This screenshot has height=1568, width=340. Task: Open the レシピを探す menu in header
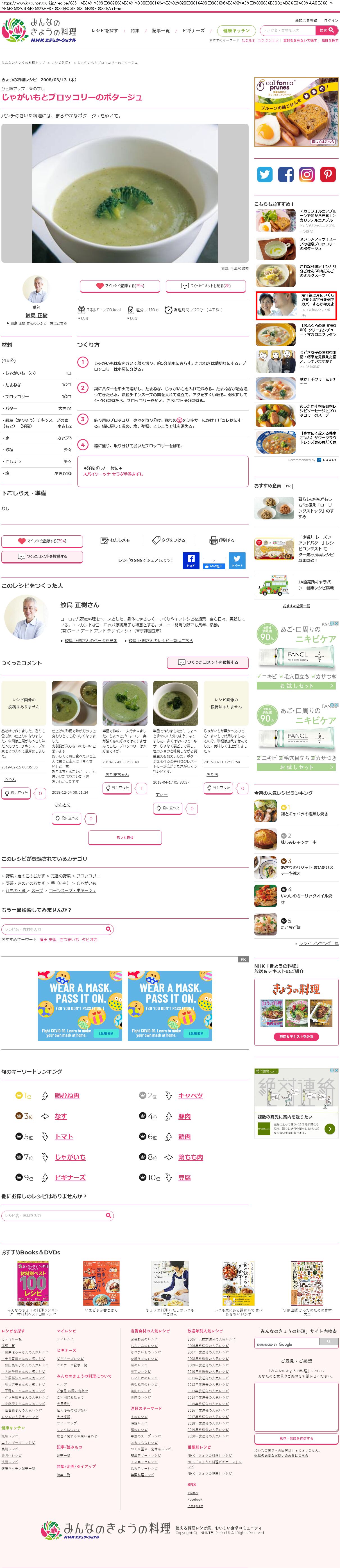[x=105, y=30]
